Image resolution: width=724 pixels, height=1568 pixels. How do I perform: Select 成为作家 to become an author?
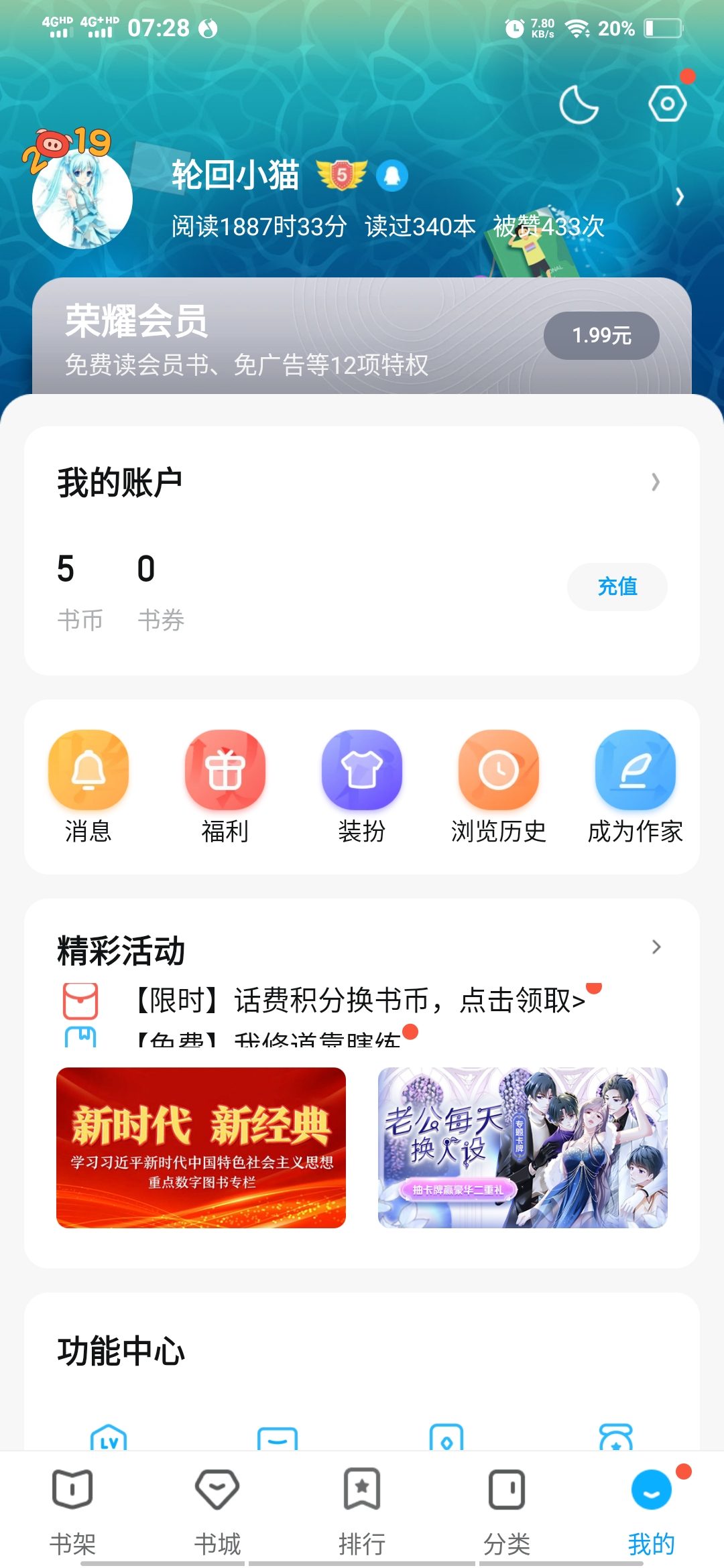[635, 785]
